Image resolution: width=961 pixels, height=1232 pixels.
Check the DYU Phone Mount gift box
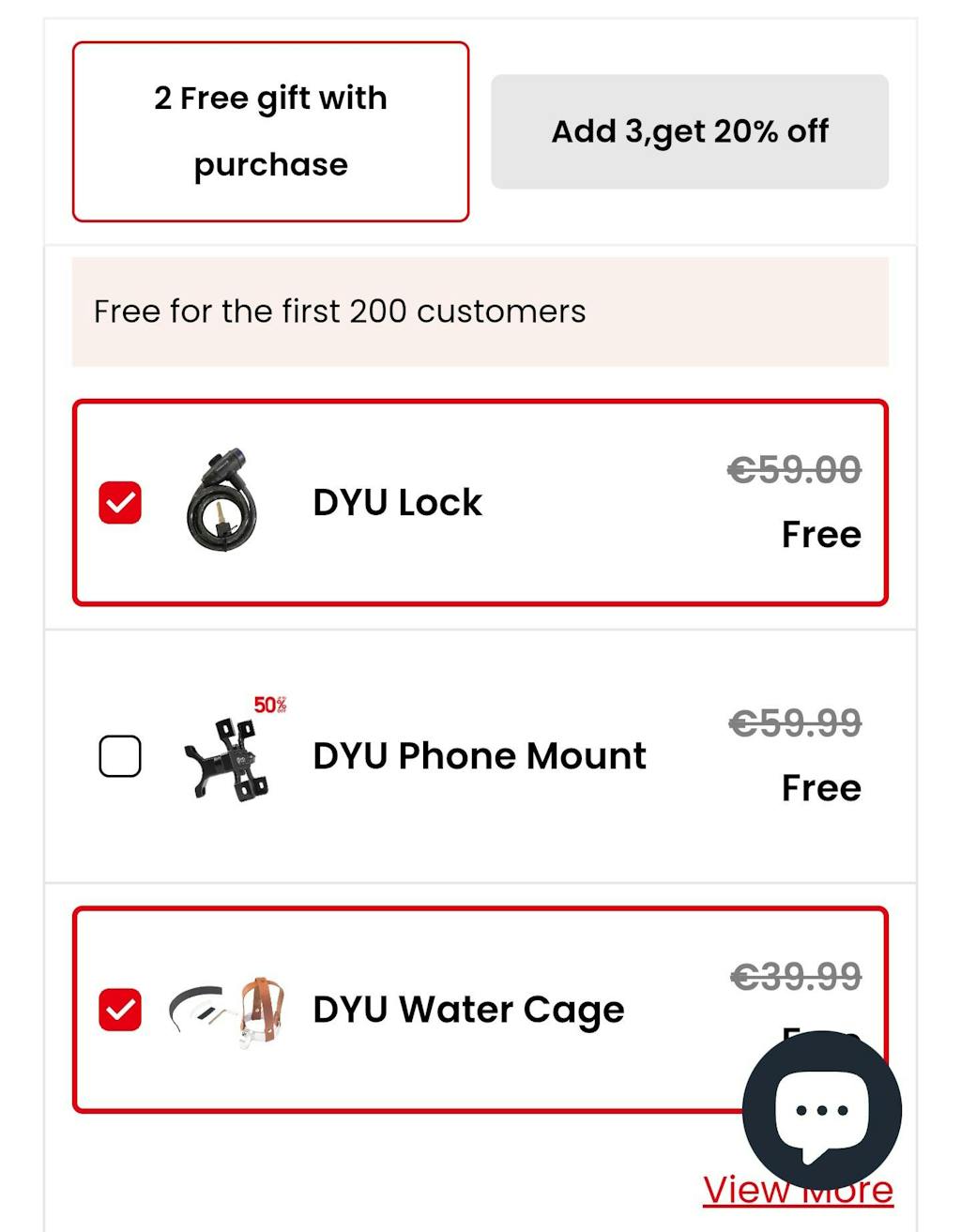(x=120, y=756)
